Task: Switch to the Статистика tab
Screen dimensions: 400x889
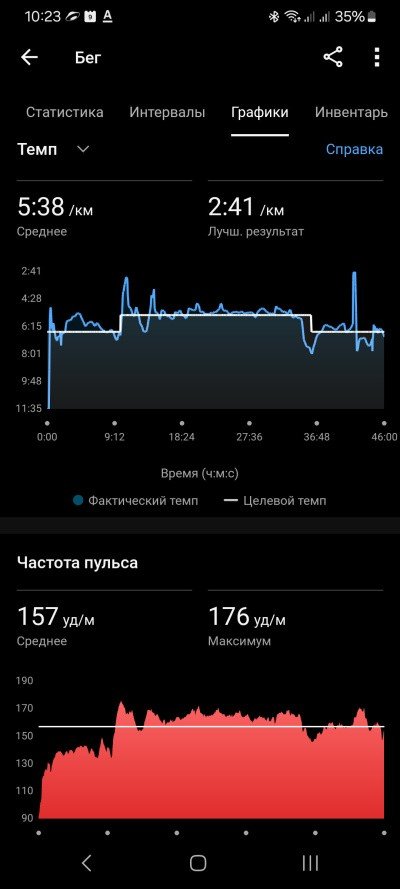Action: click(x=65, y=112)
